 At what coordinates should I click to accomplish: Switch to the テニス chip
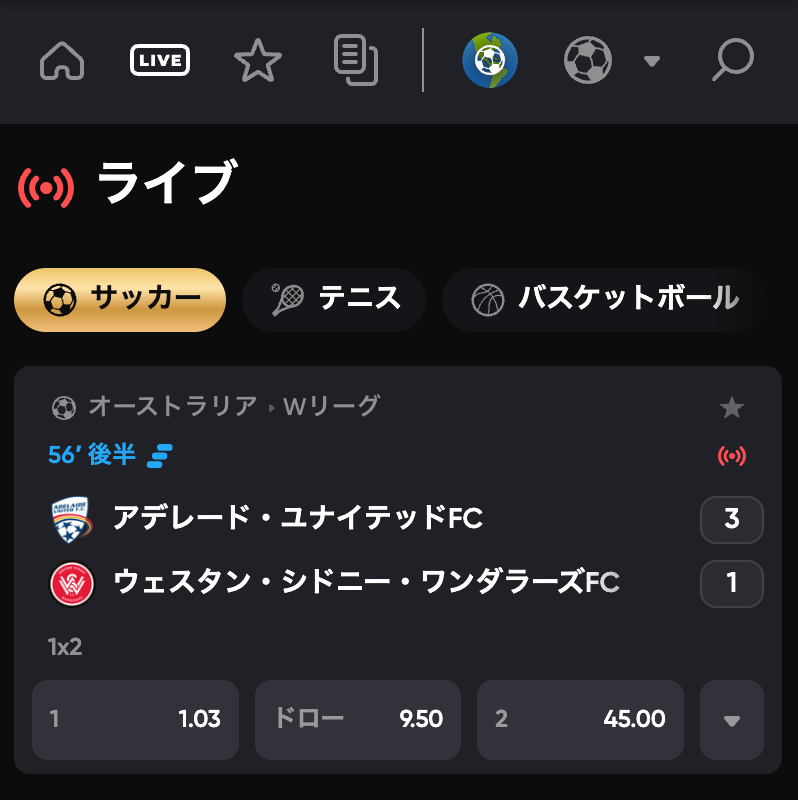(x=334, y=299)
